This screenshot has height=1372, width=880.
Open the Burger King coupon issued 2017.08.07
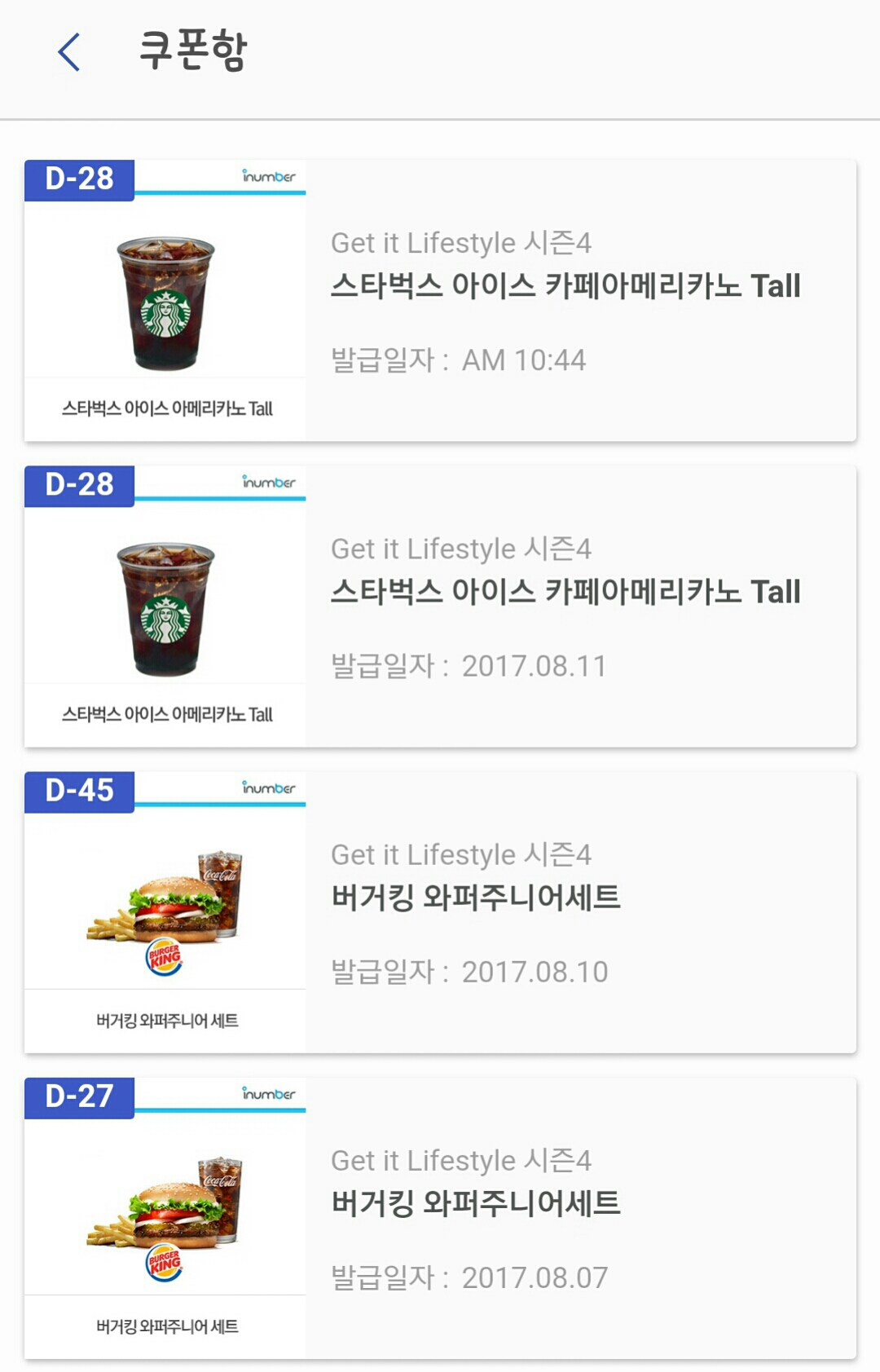click(x=440, y=1218)
